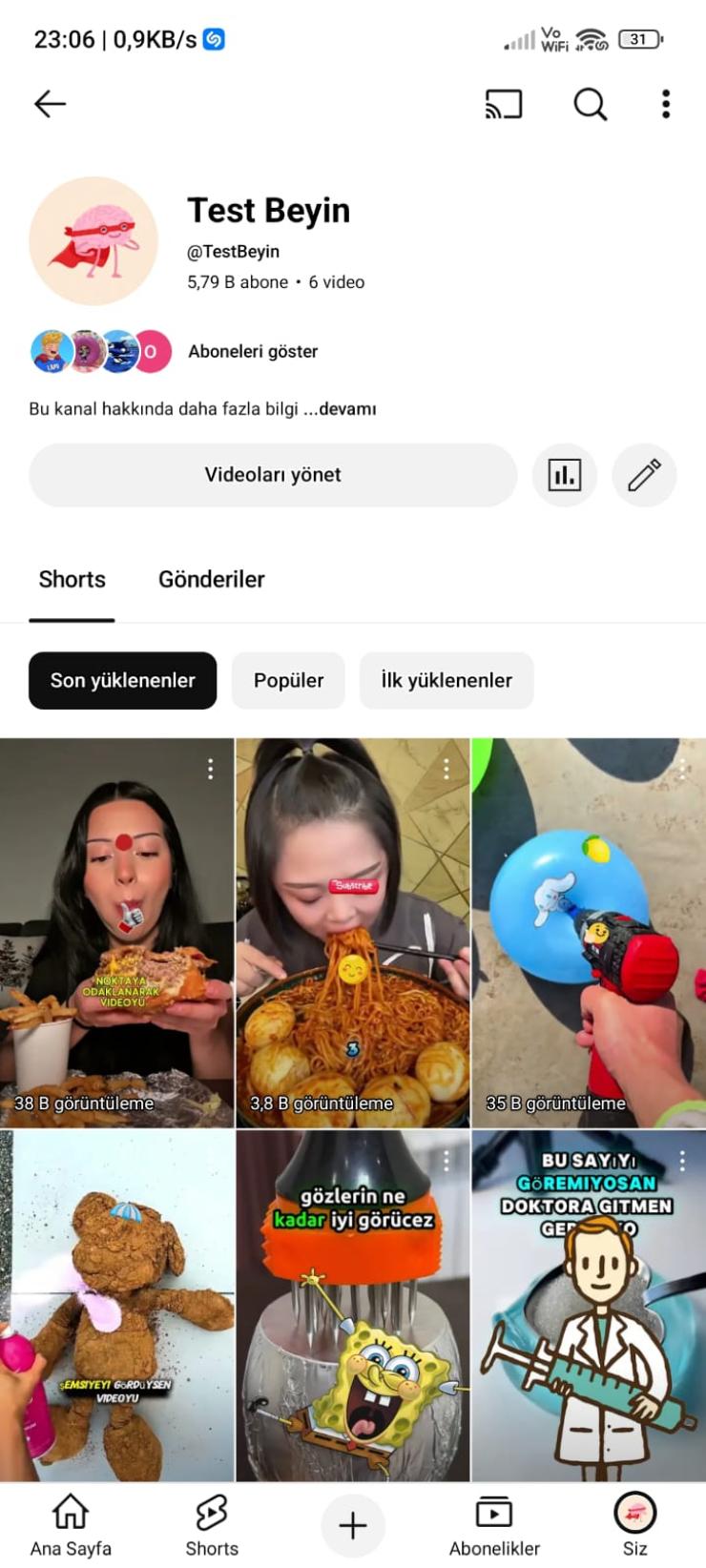706x1568 pixels.
Task: Open the short with 38 B görüntüleme
Action: click(x=116, y=932)
